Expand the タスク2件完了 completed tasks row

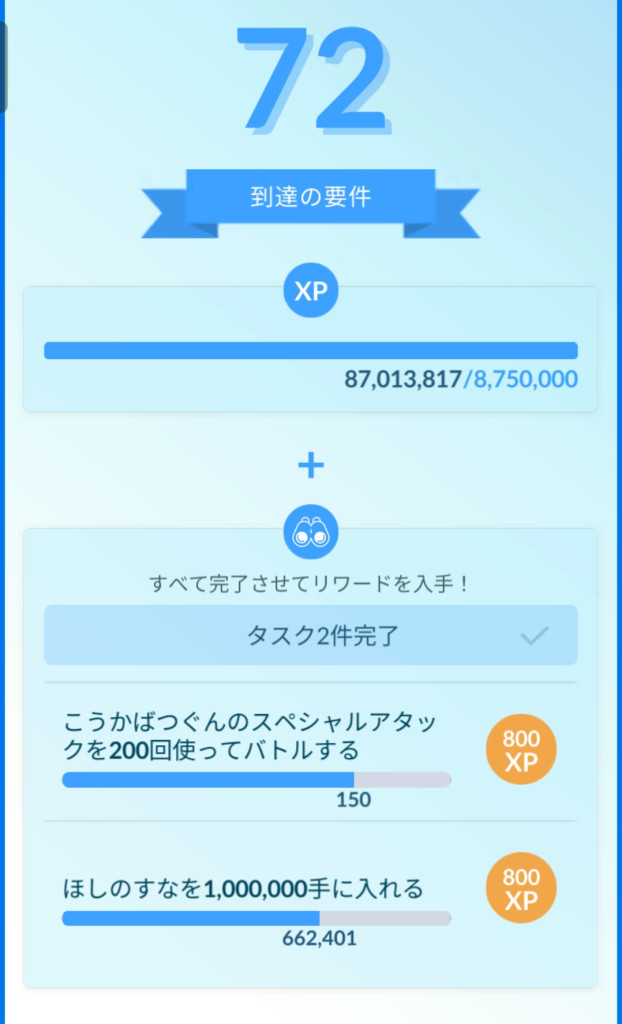coord(310,635)
